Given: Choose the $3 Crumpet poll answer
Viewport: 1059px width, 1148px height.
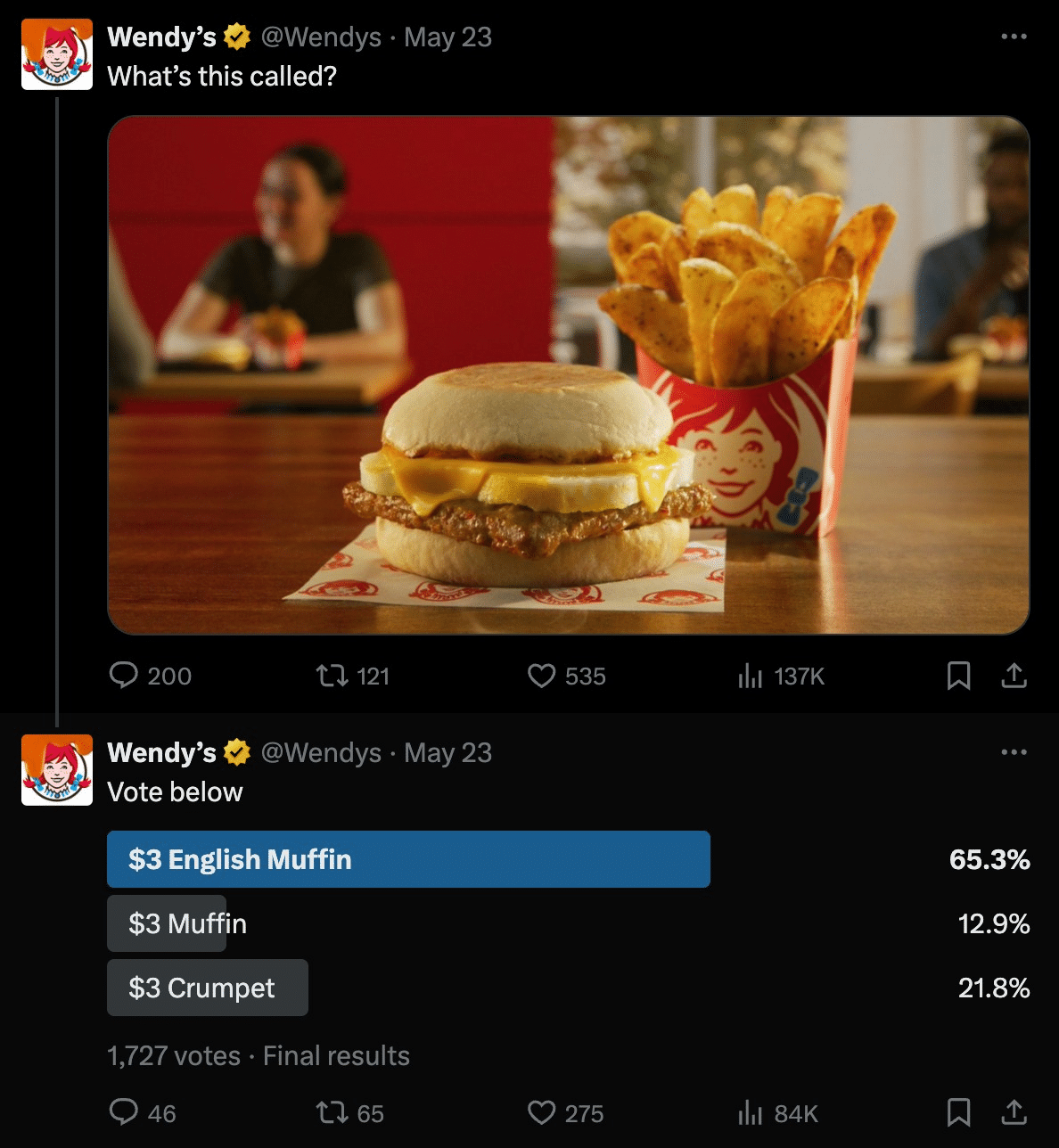Looking at the screenshot, I should (207, 988).
